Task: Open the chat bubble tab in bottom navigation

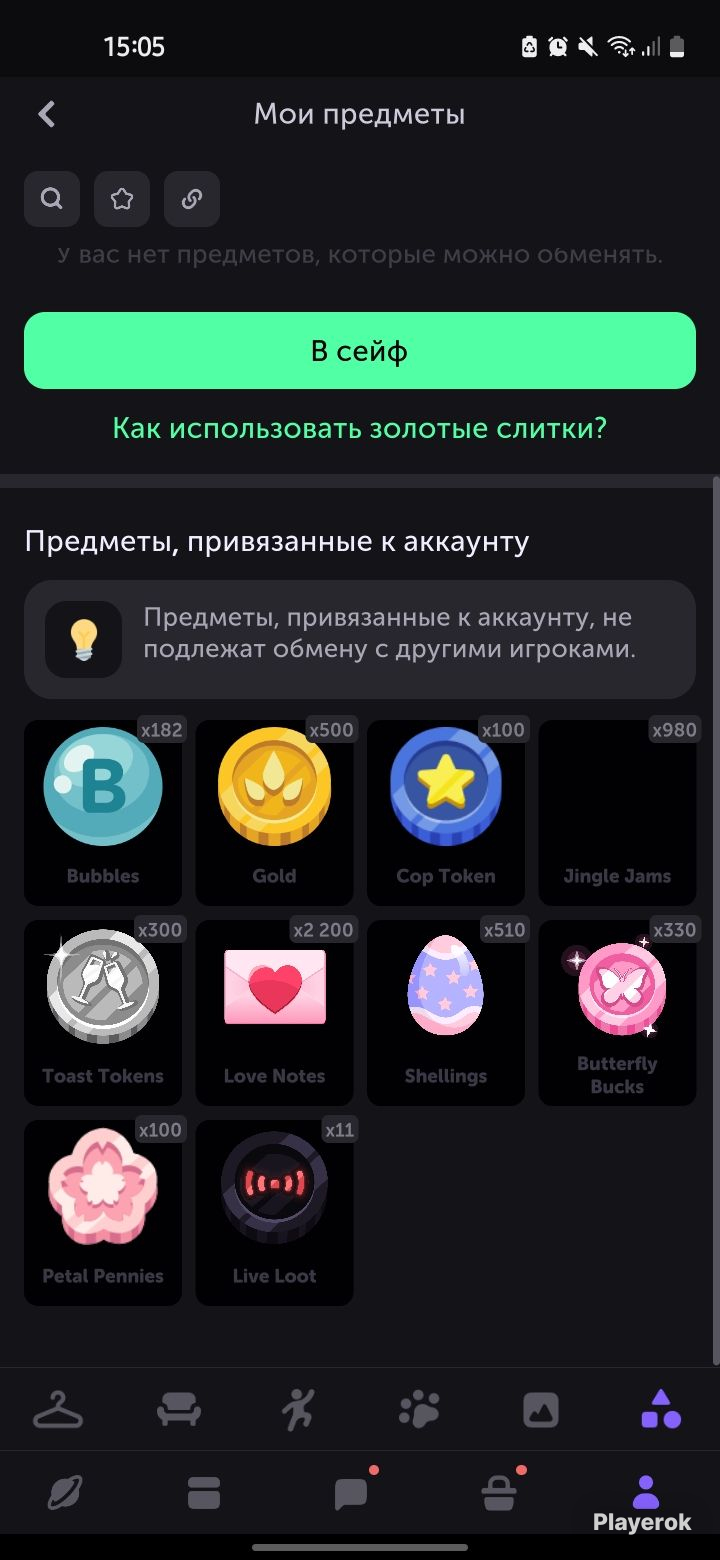Action: coord(351,1495)
